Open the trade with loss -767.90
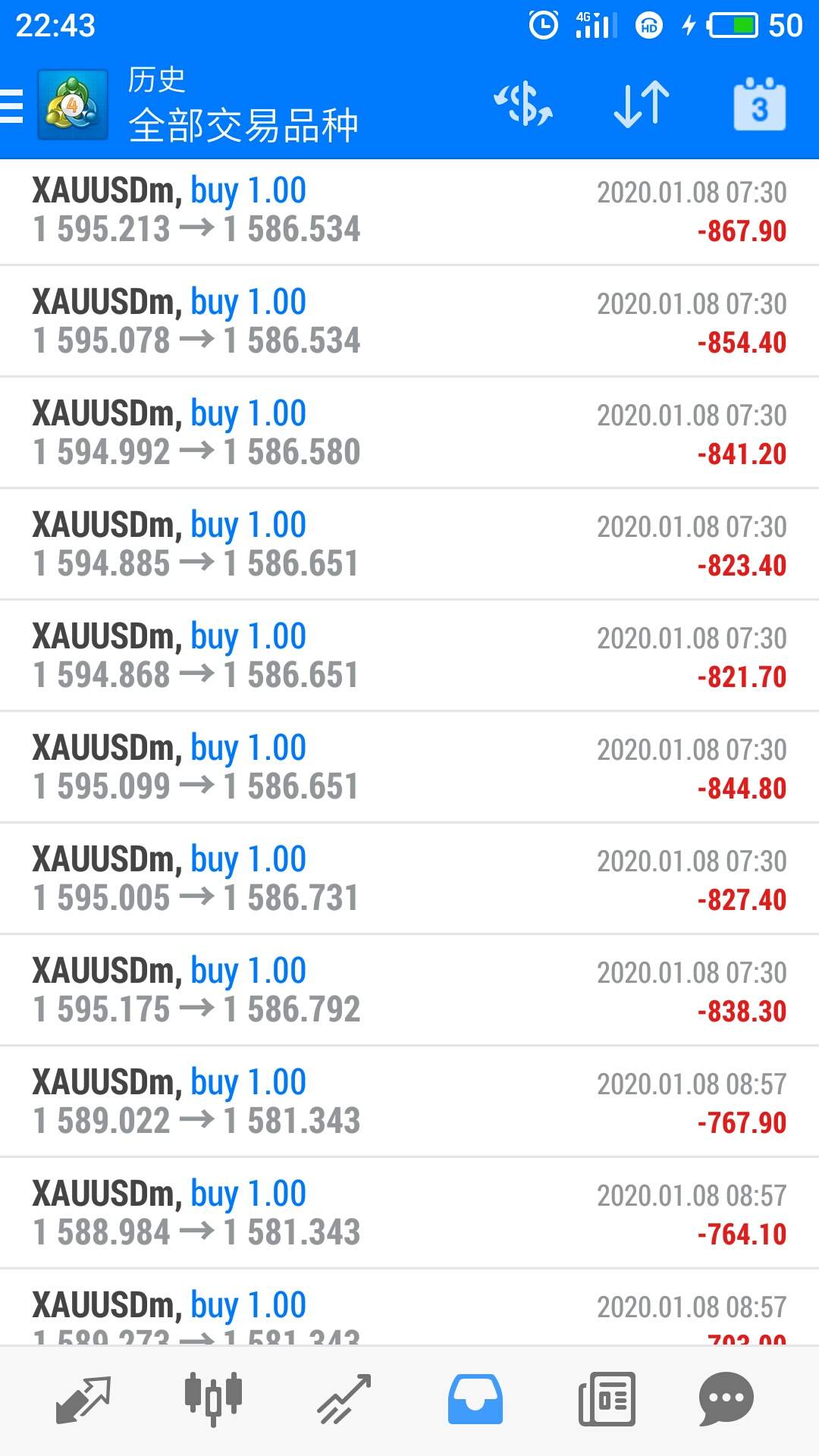This screenshot has height=1456, width=819. tap(409, 1102)
